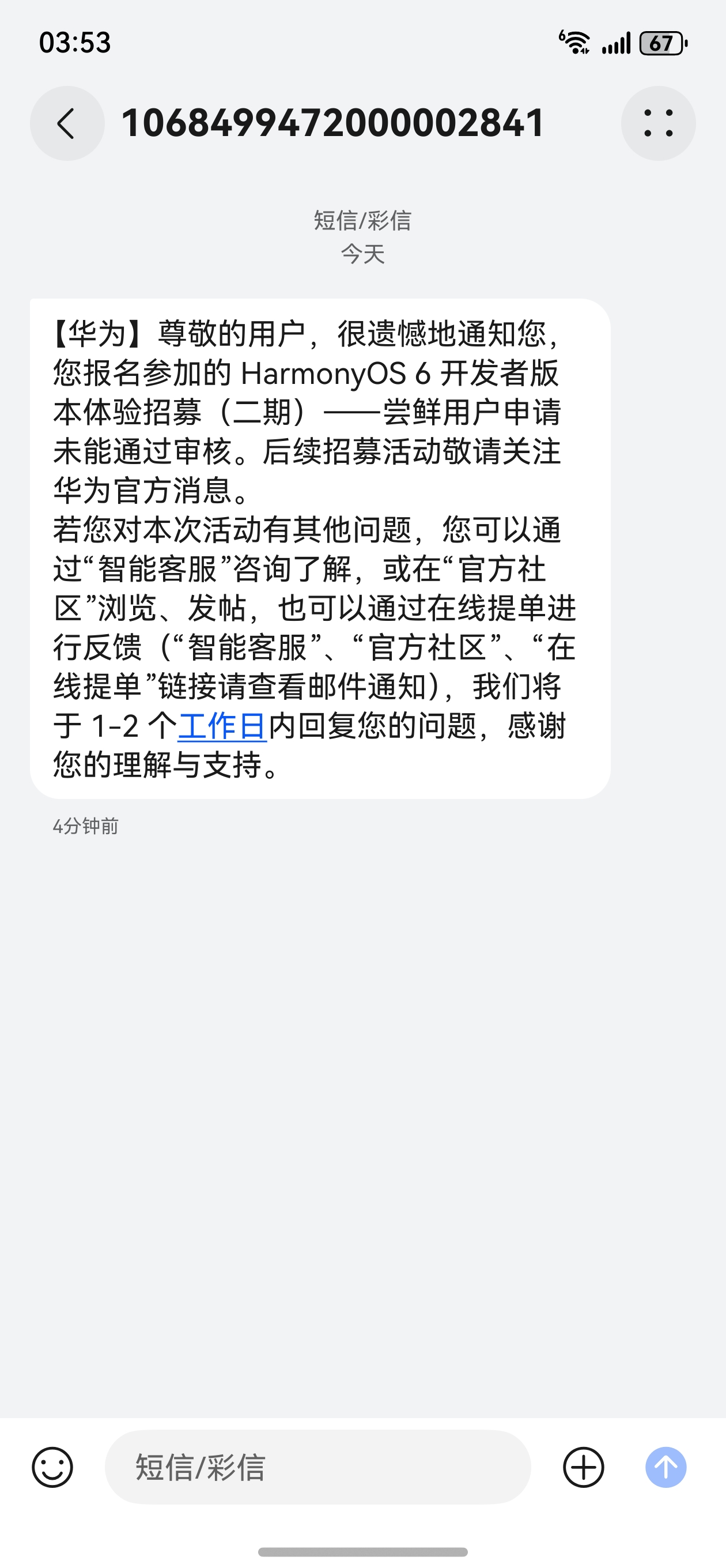Go back to the message list

pos(67,123)
